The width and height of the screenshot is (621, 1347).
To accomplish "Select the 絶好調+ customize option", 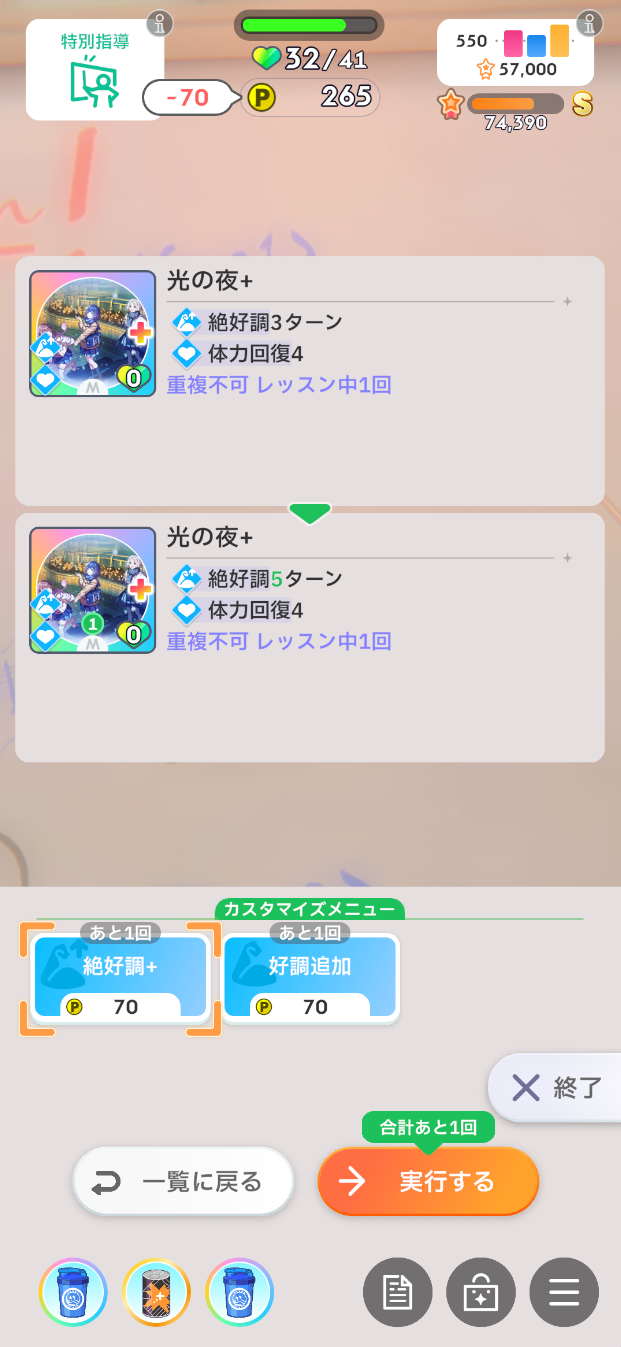I will [x=120, y=978].
